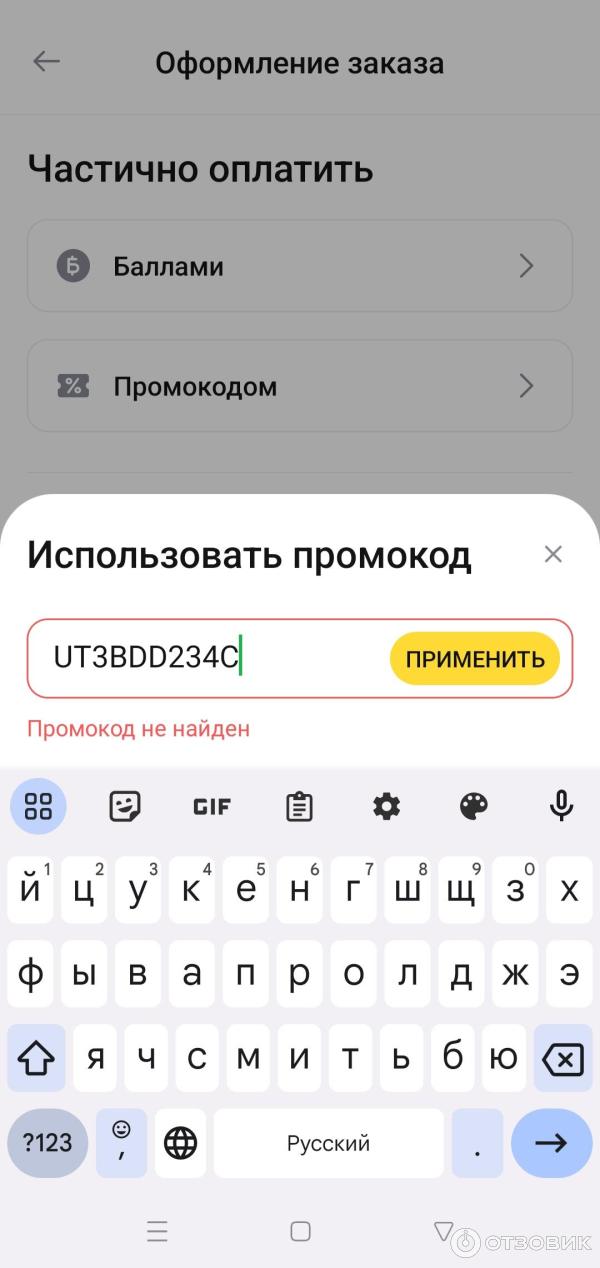Toggle the shift key
The image size is (600, 1268).
coord(36,1058)
